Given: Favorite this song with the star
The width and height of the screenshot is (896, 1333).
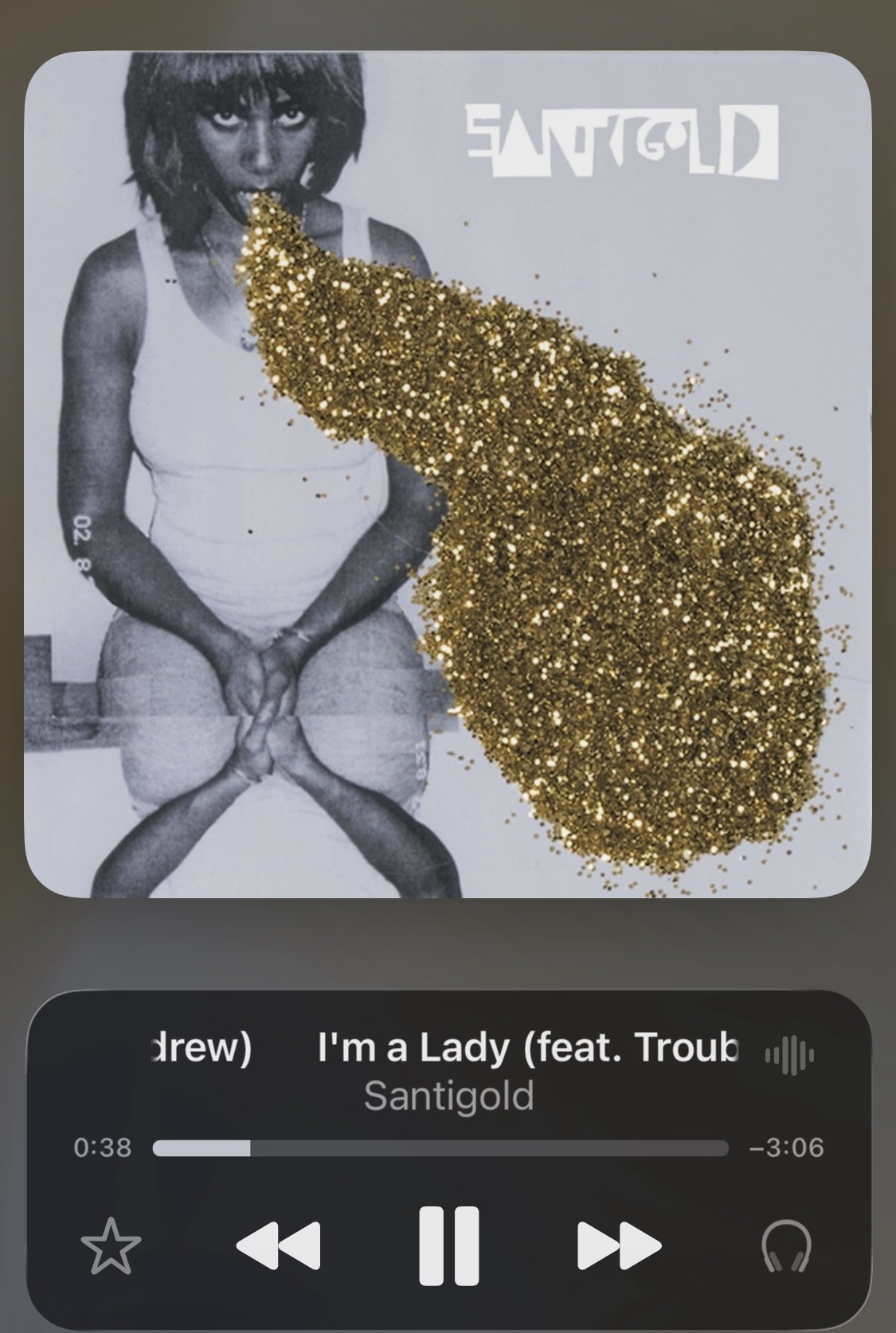Looking at the screenshot, I should (x=111, y=1246).
